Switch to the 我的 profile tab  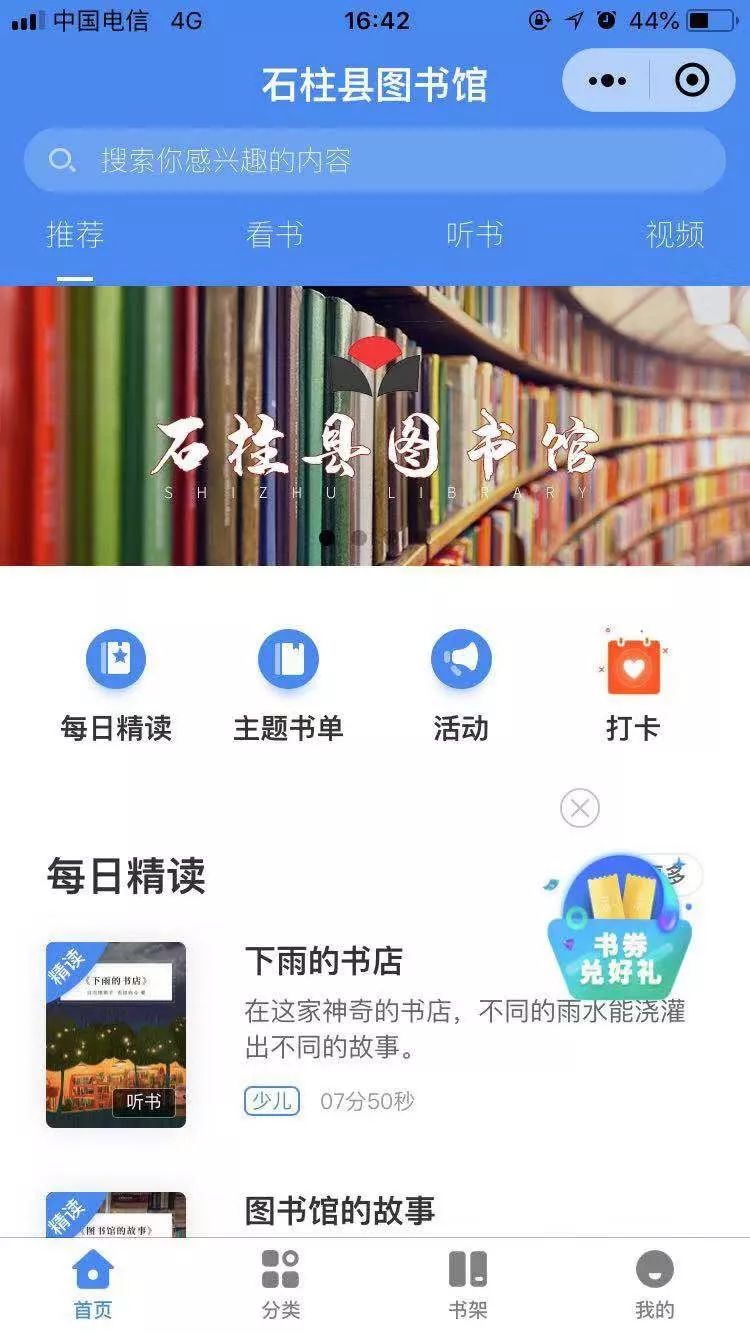(655, 1285)
